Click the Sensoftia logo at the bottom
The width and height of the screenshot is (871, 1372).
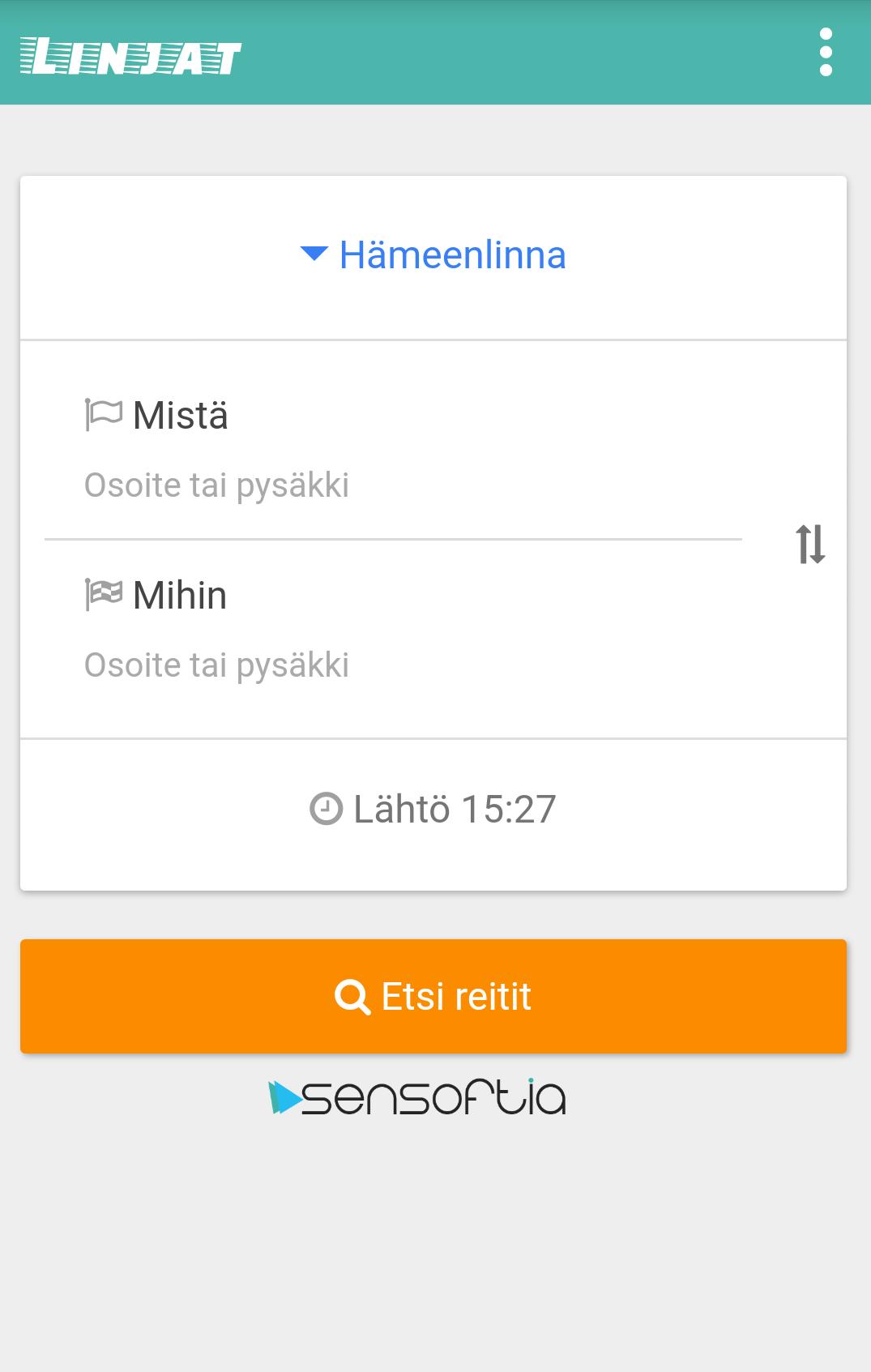point(417,1099)
